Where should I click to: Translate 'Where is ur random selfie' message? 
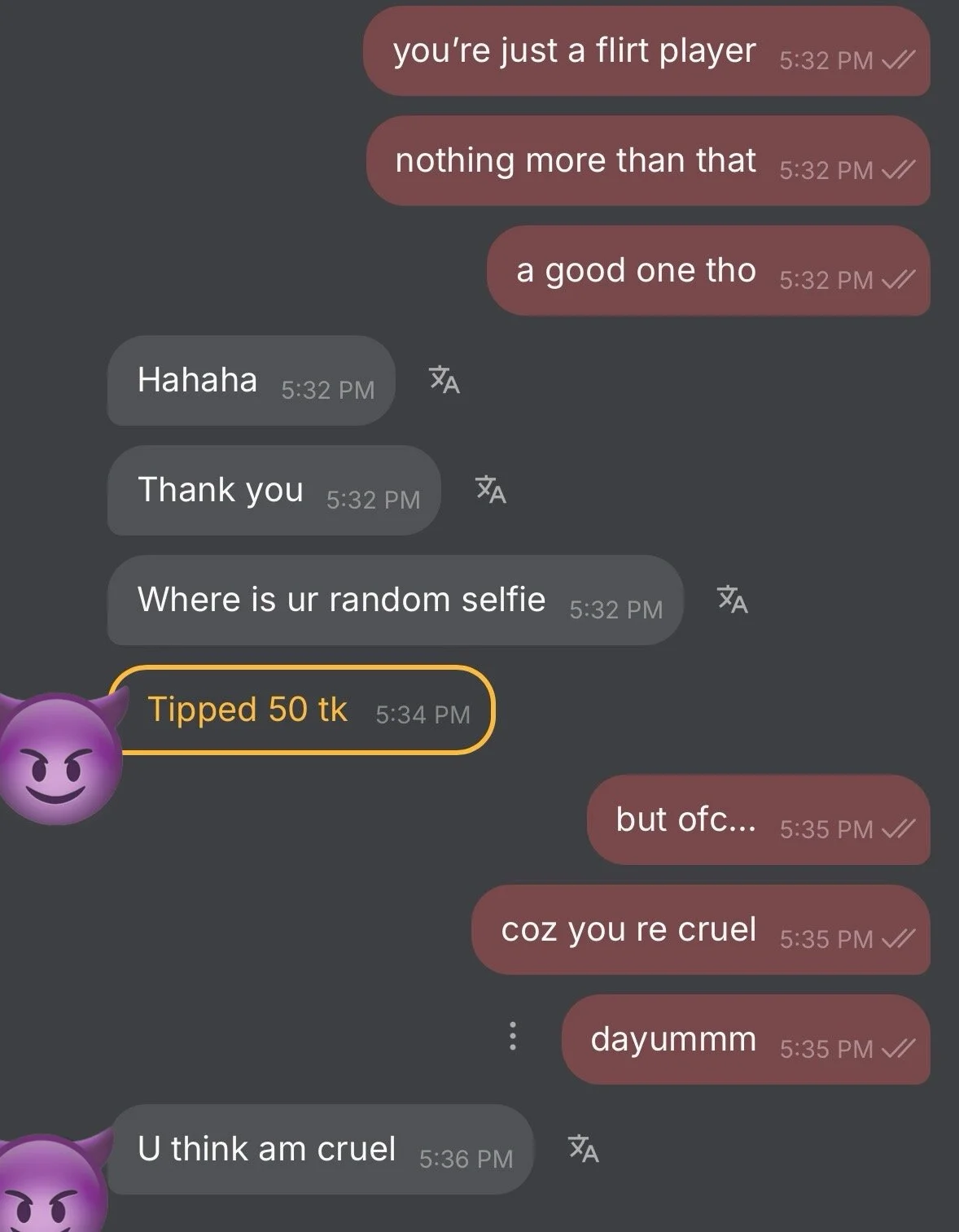[x=733, y=600]
